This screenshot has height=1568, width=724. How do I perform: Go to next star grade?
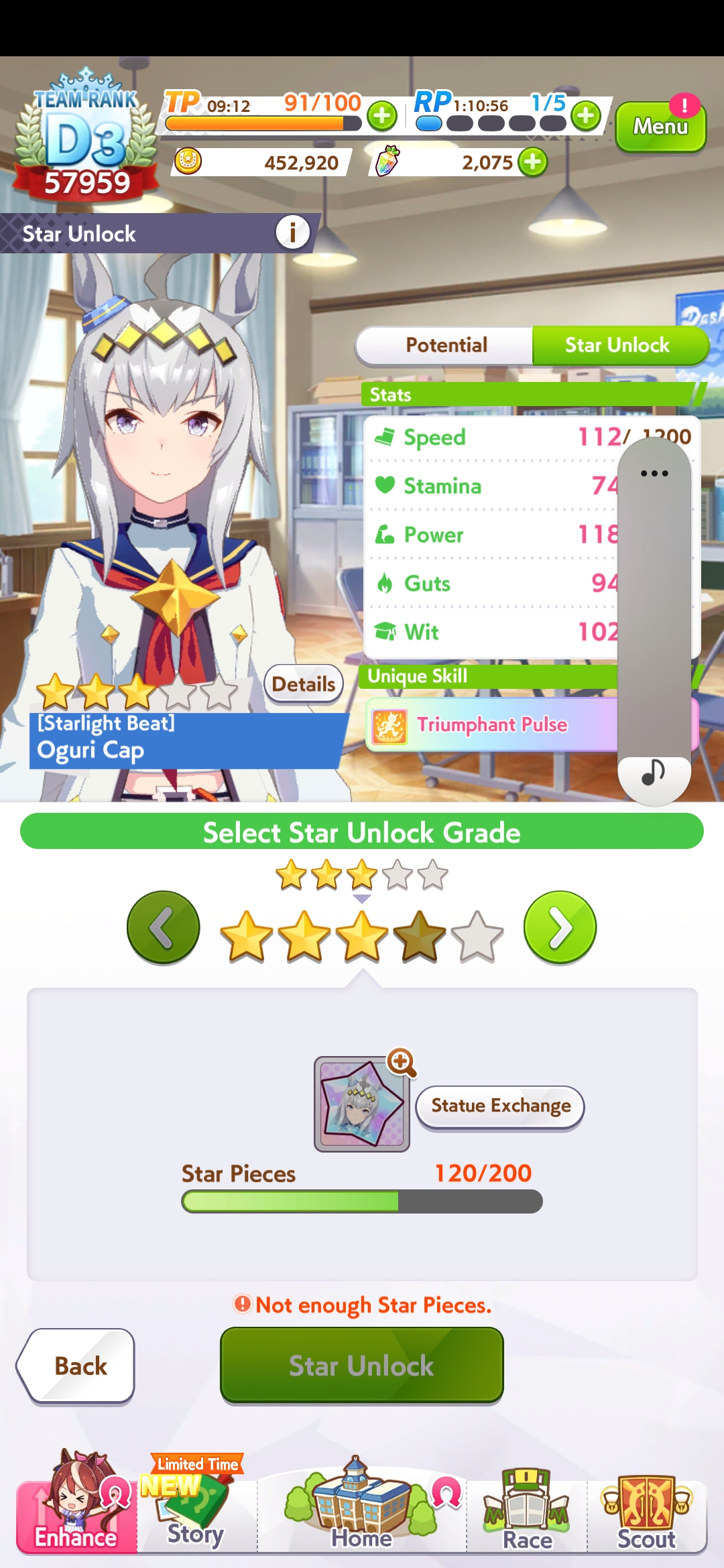(x=560, y=927)
